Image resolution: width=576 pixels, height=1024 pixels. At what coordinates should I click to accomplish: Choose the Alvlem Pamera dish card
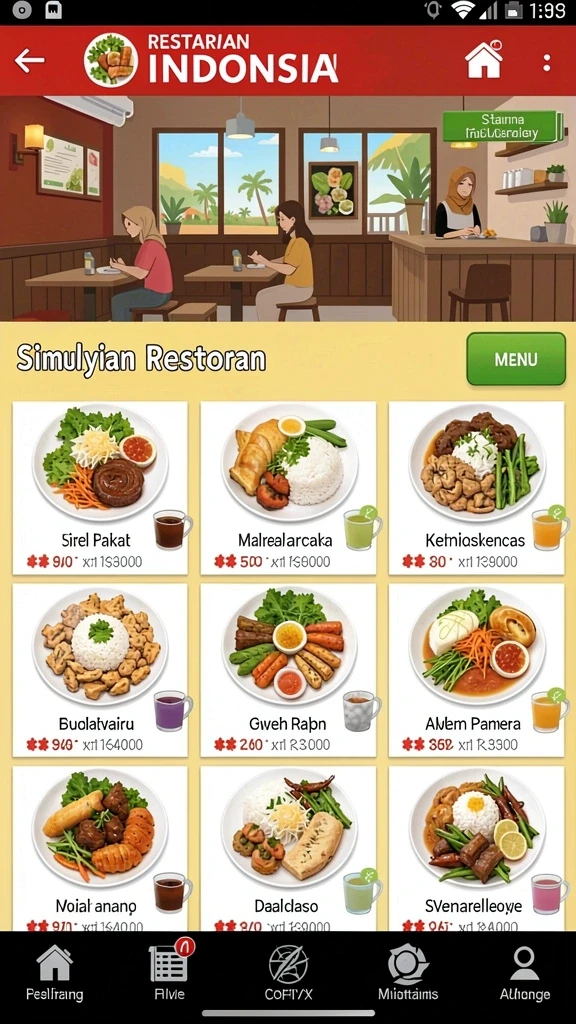pos(476,670)
